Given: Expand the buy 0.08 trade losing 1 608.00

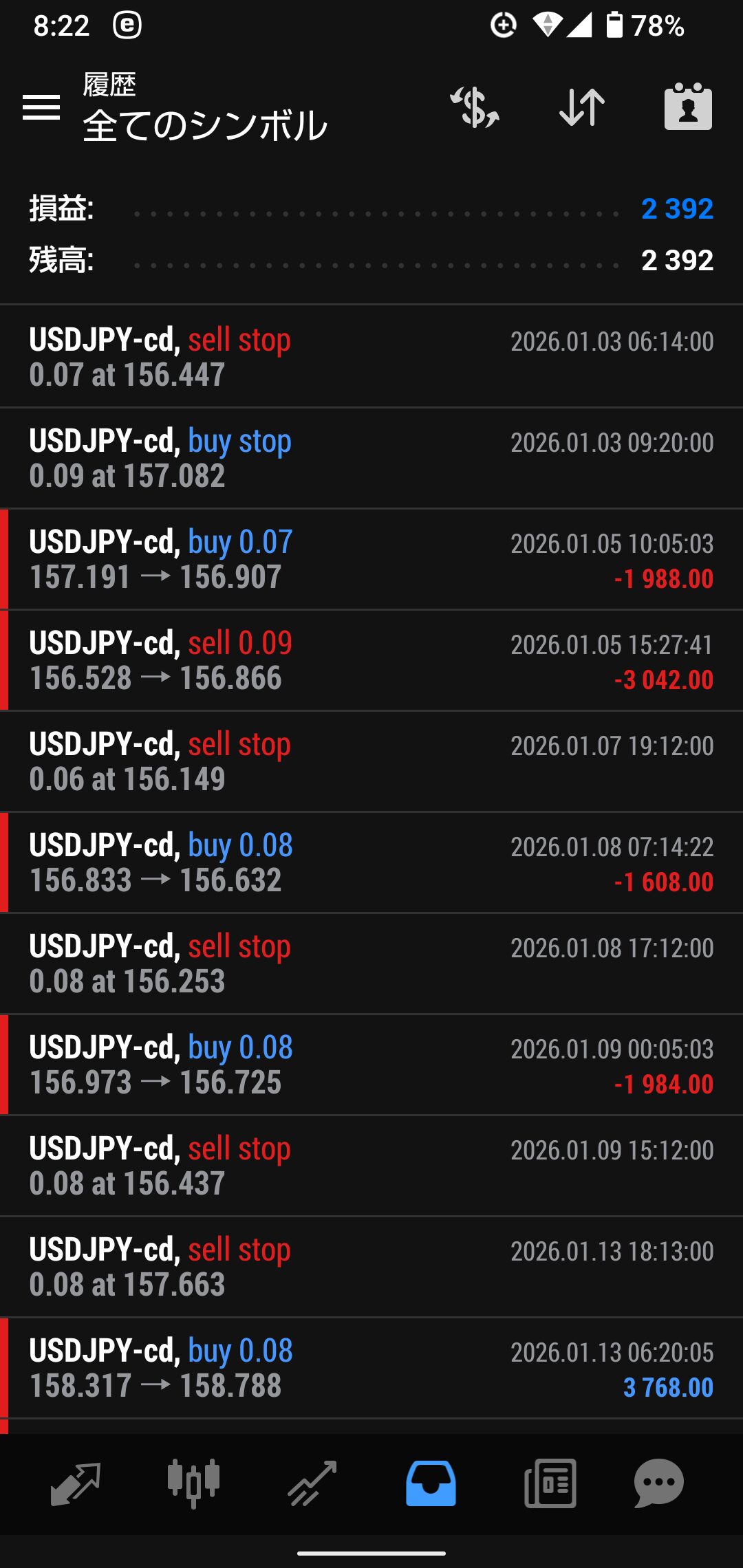Looking at the screenshot, I should (371, 862).
